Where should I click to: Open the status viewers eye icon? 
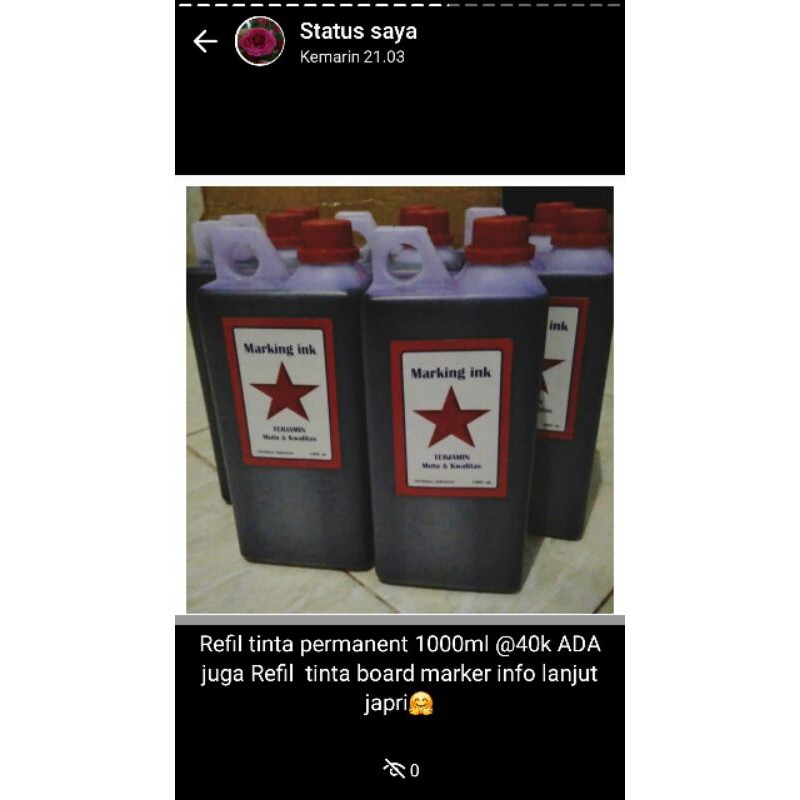(x=393, y=769)
